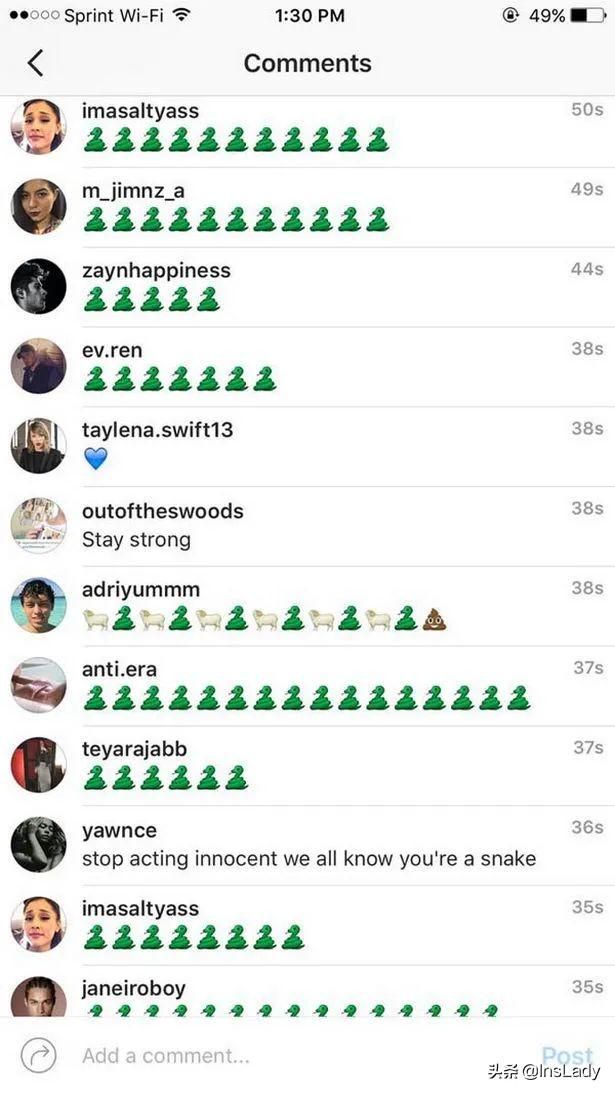Open anti.era's profile
Image resolution: width=615 pixels, height=1094 pixels.
point(119,670)
